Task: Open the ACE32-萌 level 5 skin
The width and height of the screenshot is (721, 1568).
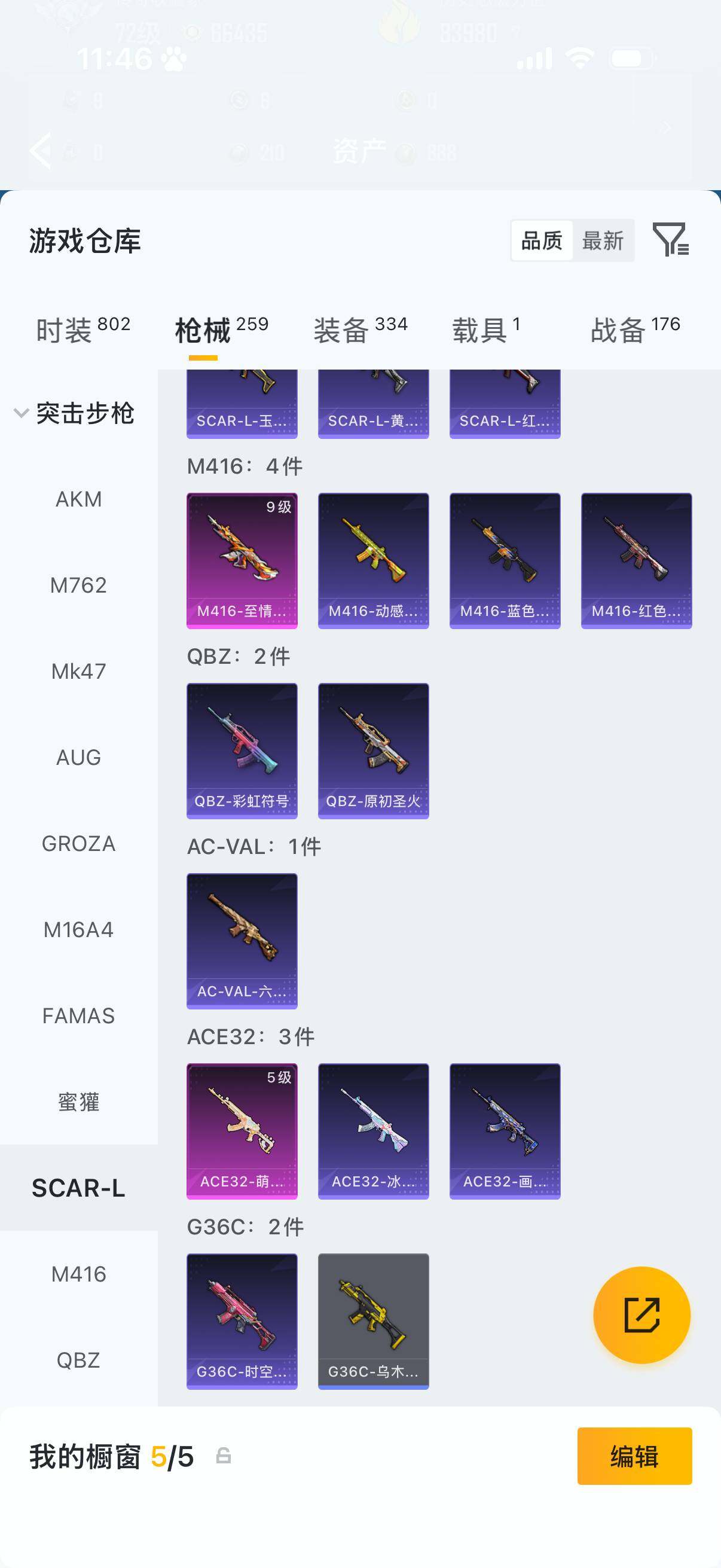Action: [x=242, y=1131]
